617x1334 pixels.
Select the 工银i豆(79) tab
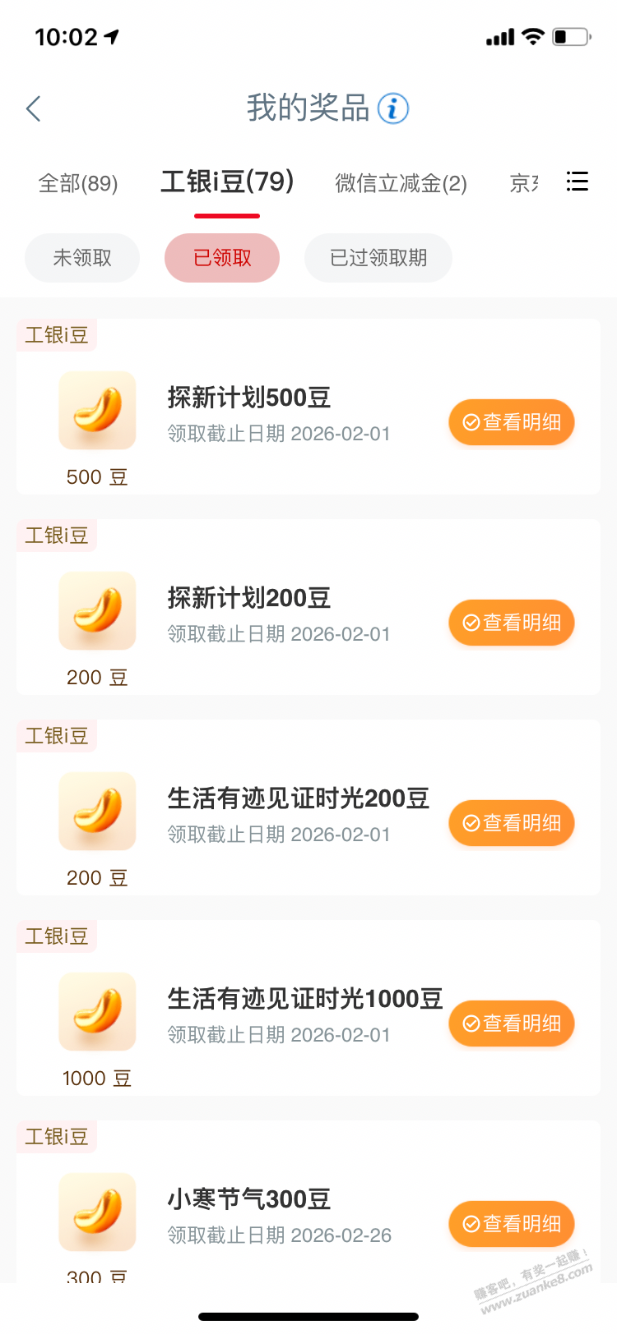pos(227,182)
